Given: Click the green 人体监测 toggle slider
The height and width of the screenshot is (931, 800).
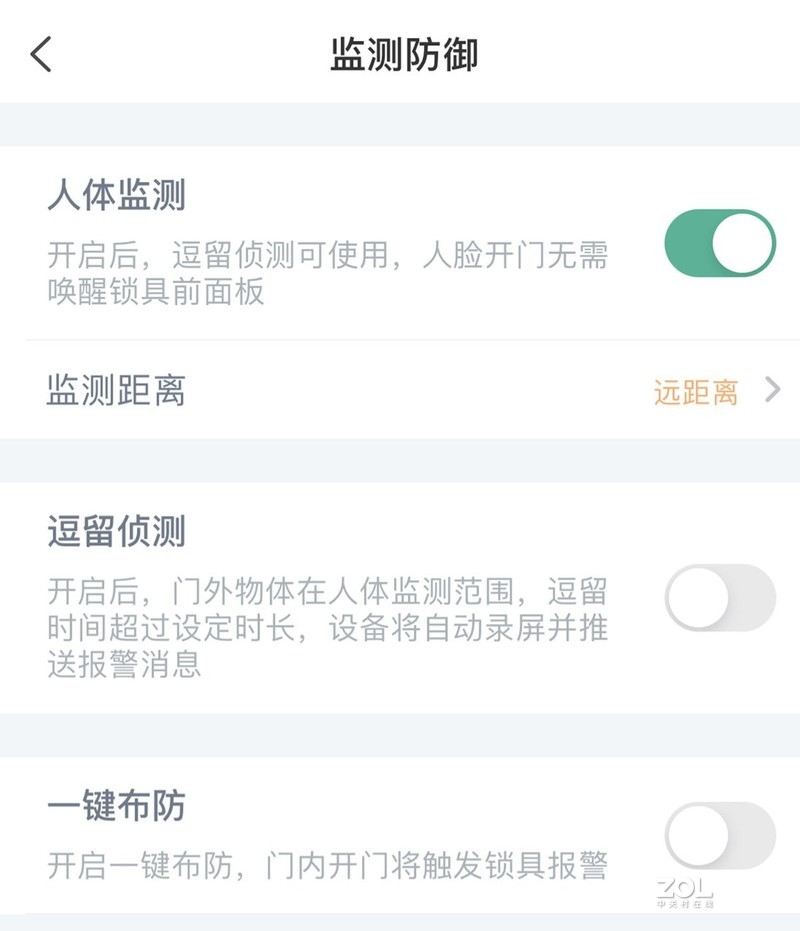Looking at the screenshot, I should [x=720, y=243].
